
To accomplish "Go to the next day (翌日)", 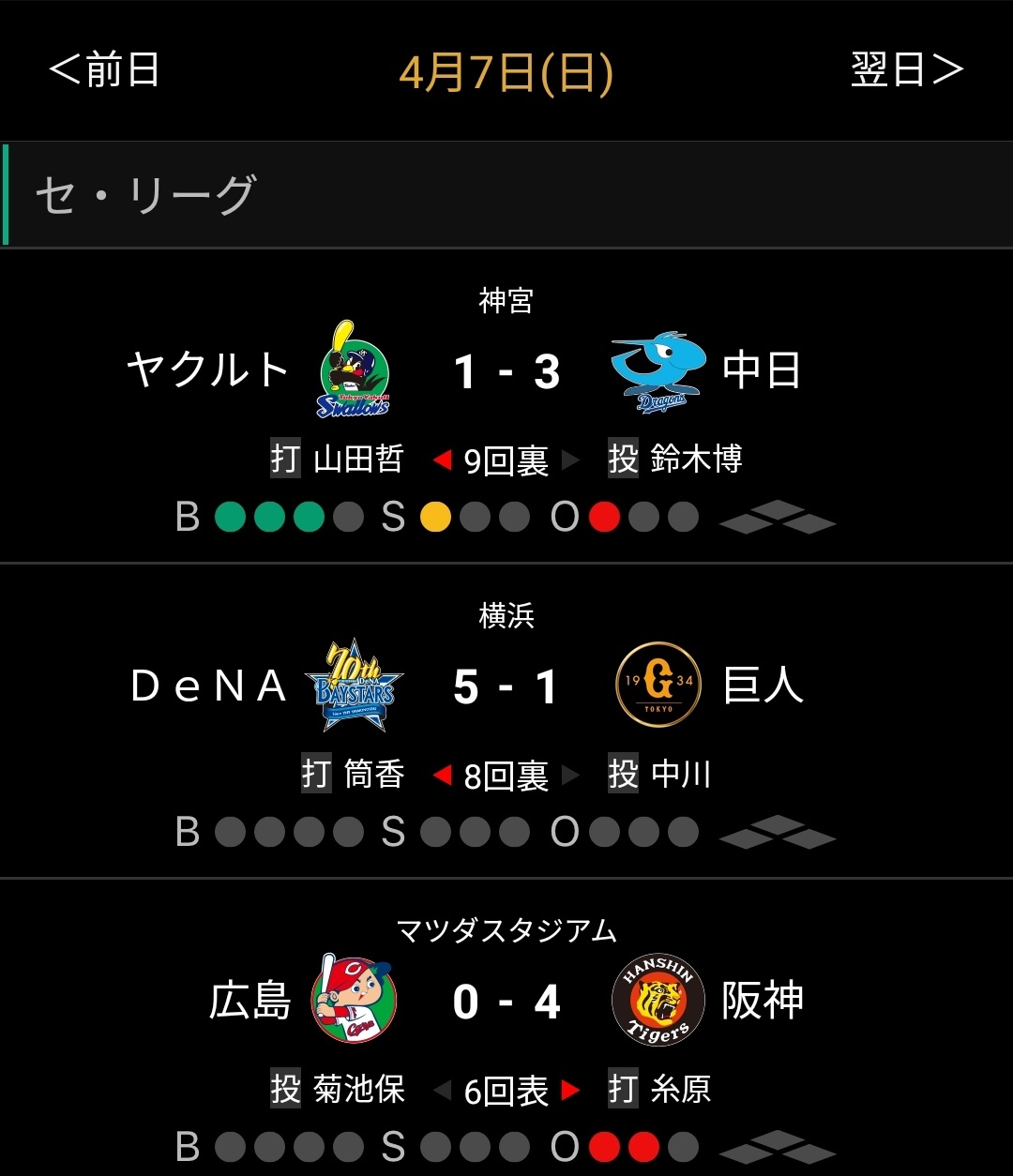I will coord(906,70).
